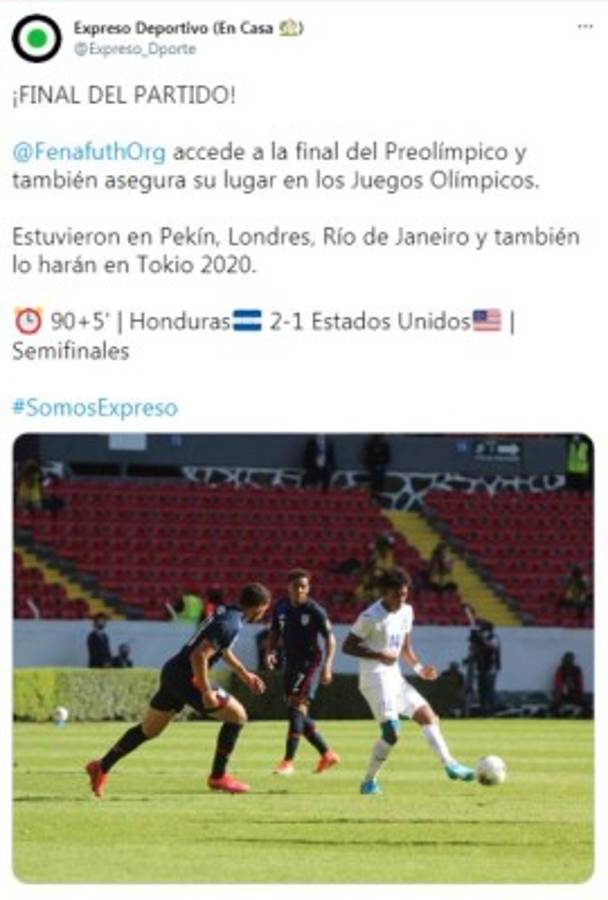Open the tweet's overflow menu
The width and height of the screenshot is (608, 900).
(585, 27)
